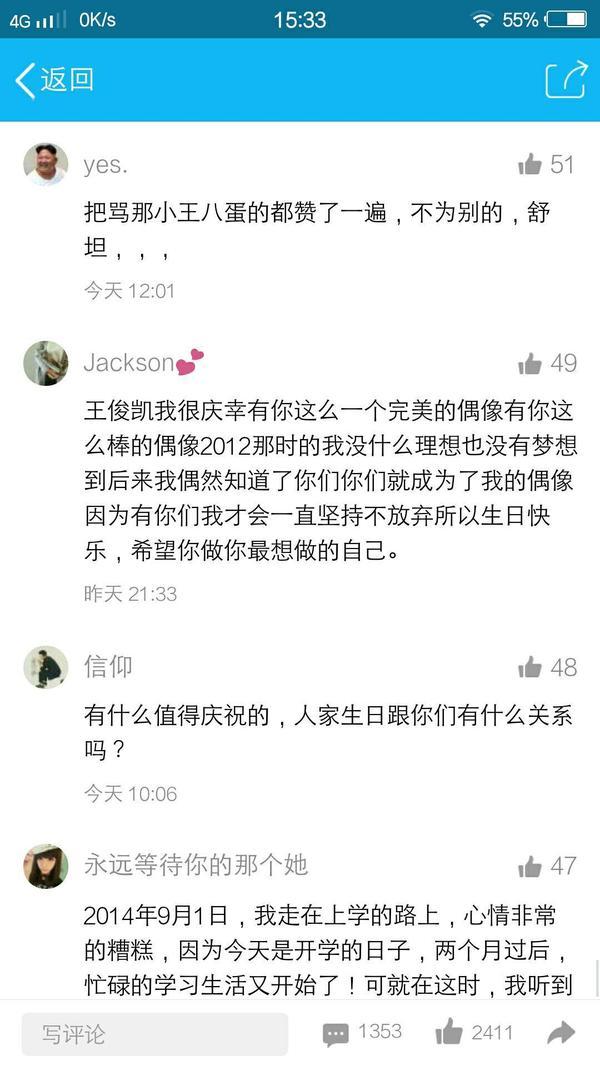Open the comments icon showing 1353
600x1066 pixels.
click(336, 1034)
